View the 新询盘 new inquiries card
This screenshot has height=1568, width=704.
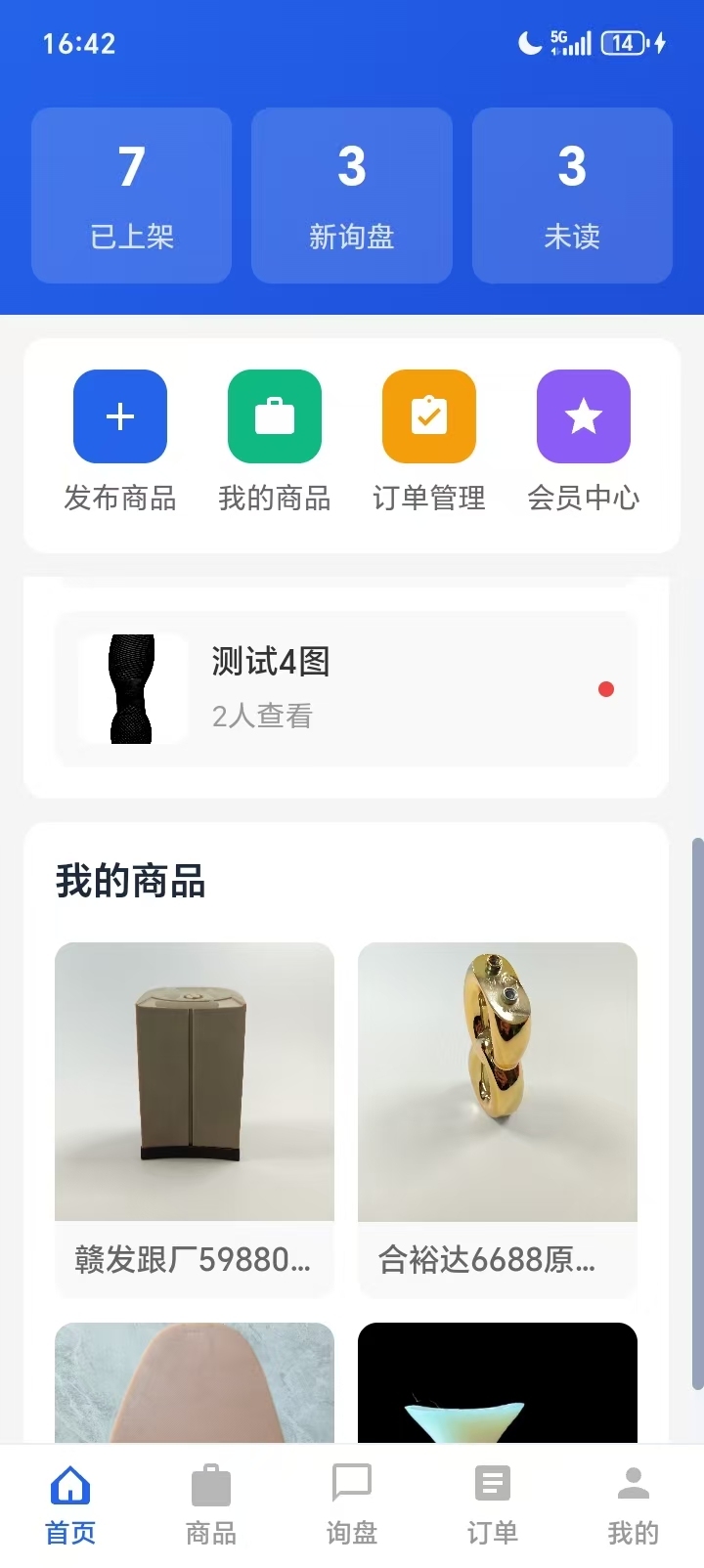tap(351, 196)
